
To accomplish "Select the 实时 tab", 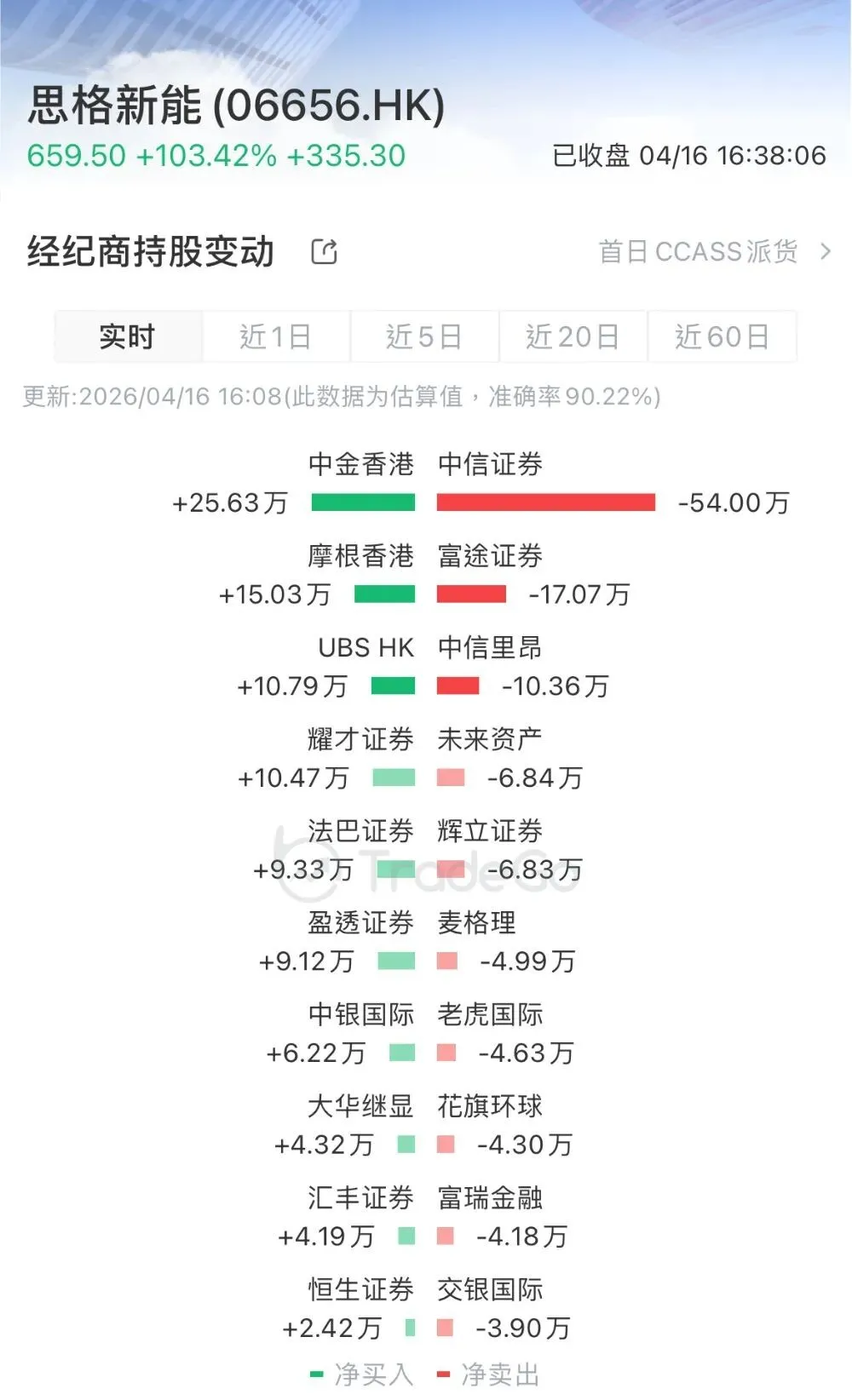I will pyautogui.click(x=128, y=337).
